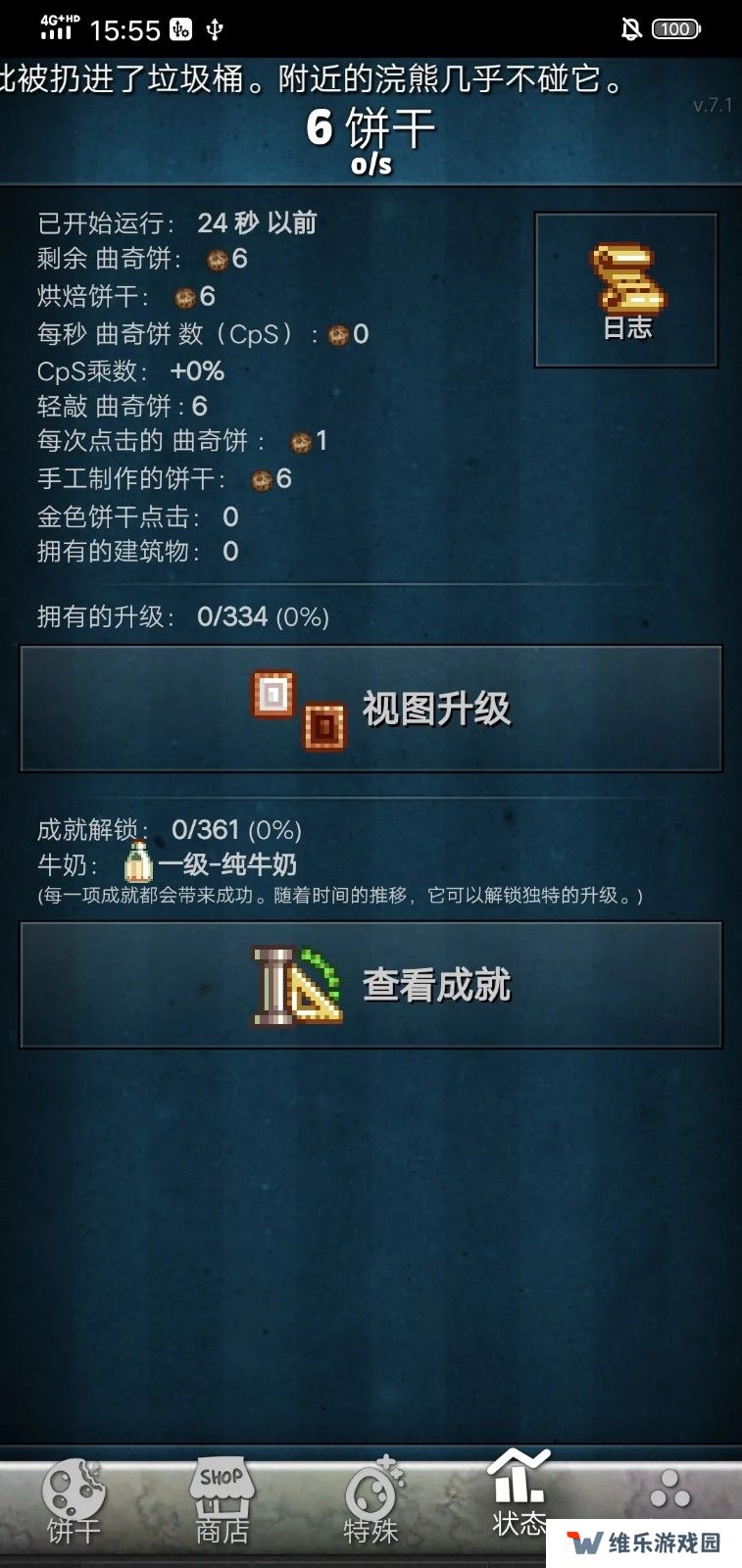Open 查看成就 achievements

pyautogui.click(x=371, y=985)
